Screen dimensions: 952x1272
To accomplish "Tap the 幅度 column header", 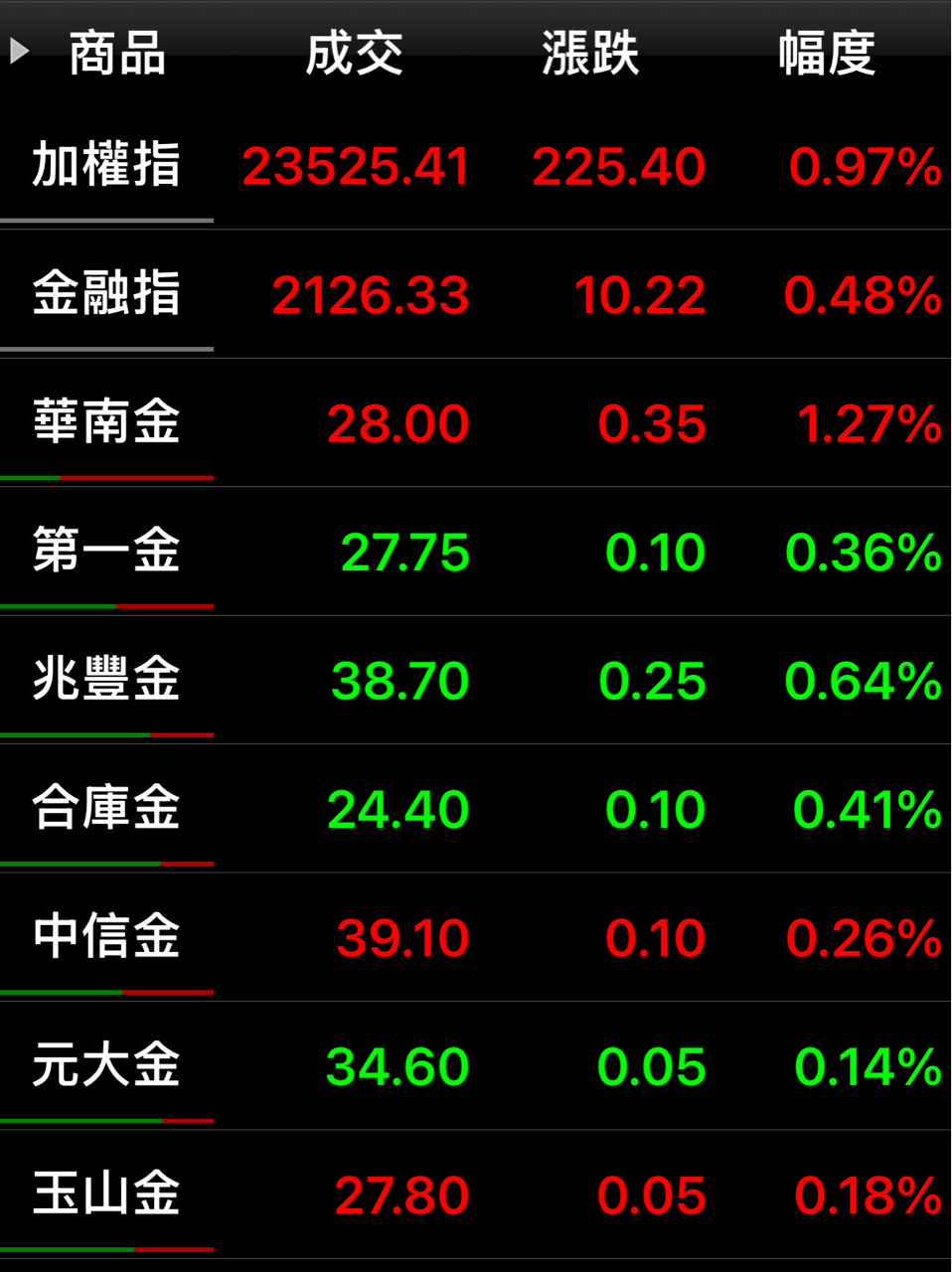I will coord(827,53).
